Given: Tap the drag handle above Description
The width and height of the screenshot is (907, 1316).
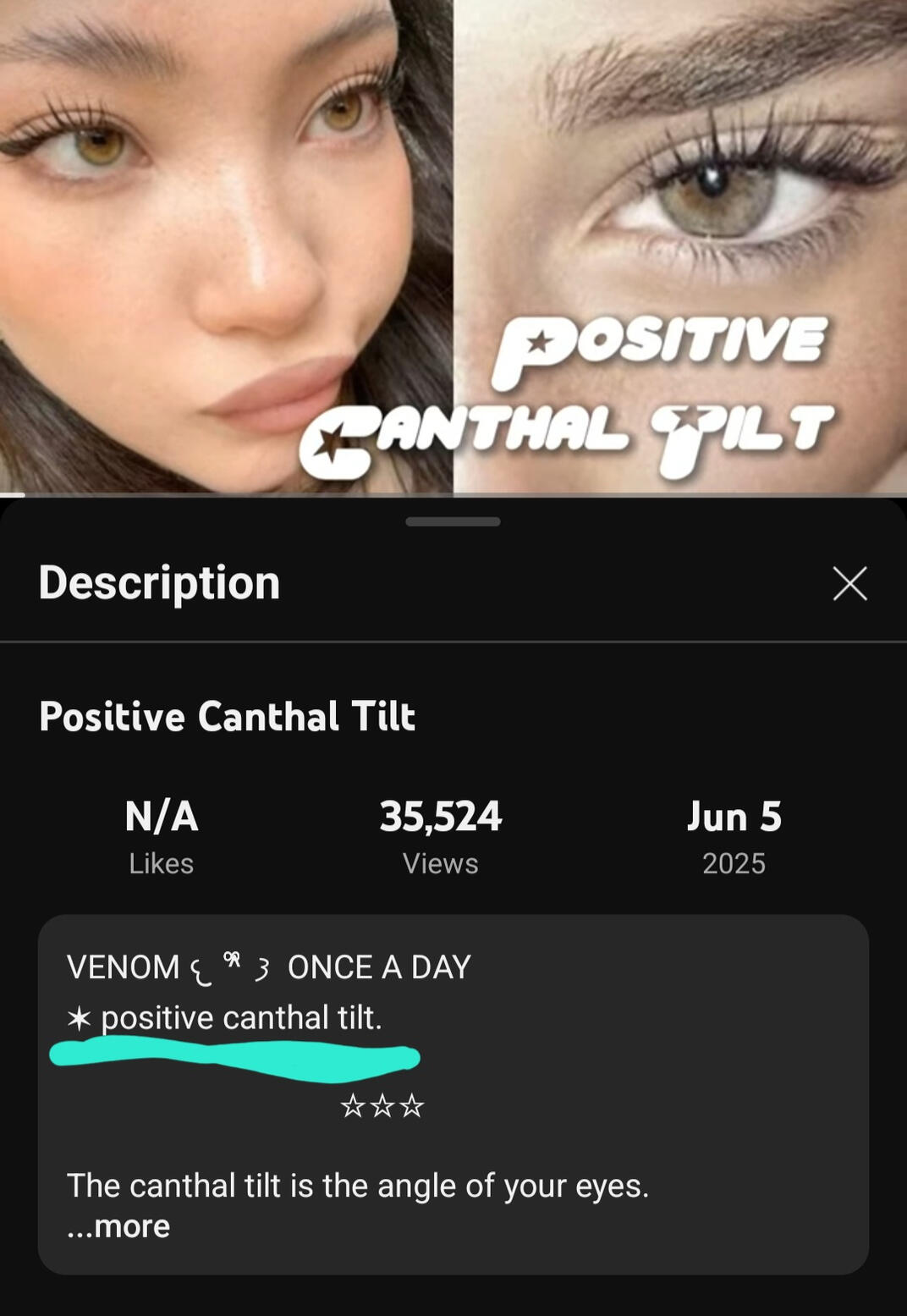Looking at the screenshot, I should (x=453, y=521).
